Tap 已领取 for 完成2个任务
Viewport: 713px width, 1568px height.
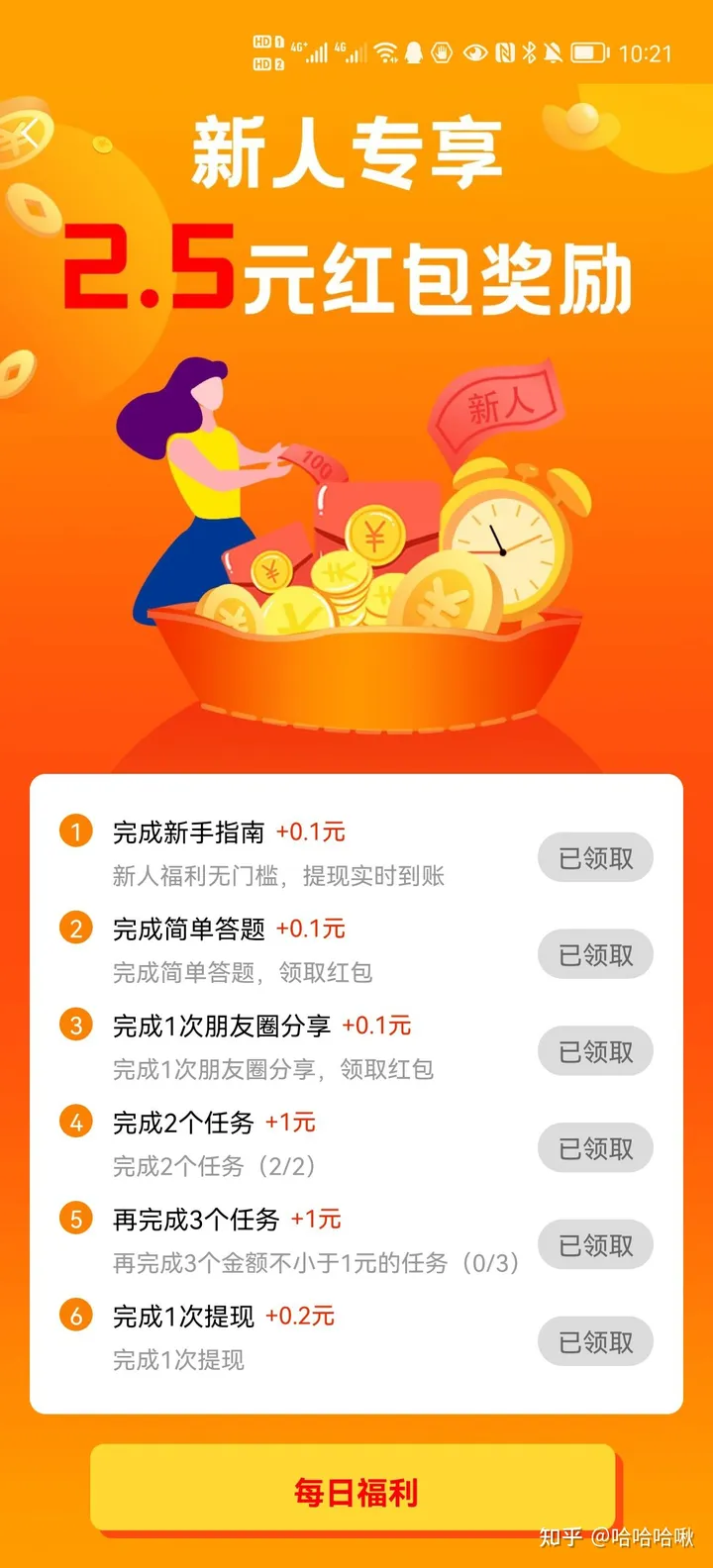point(595,1148)
